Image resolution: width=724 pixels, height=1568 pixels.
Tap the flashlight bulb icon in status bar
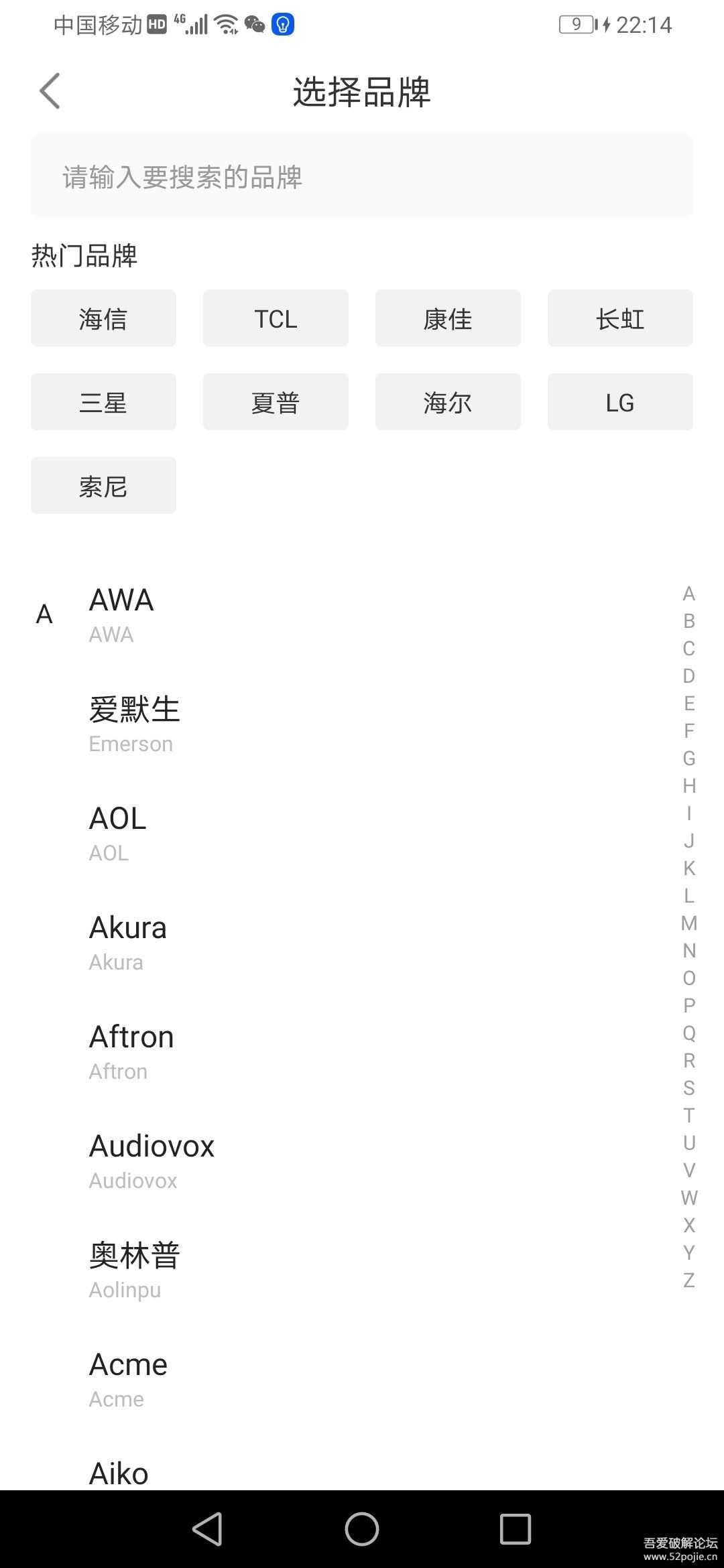pos(282,24)
